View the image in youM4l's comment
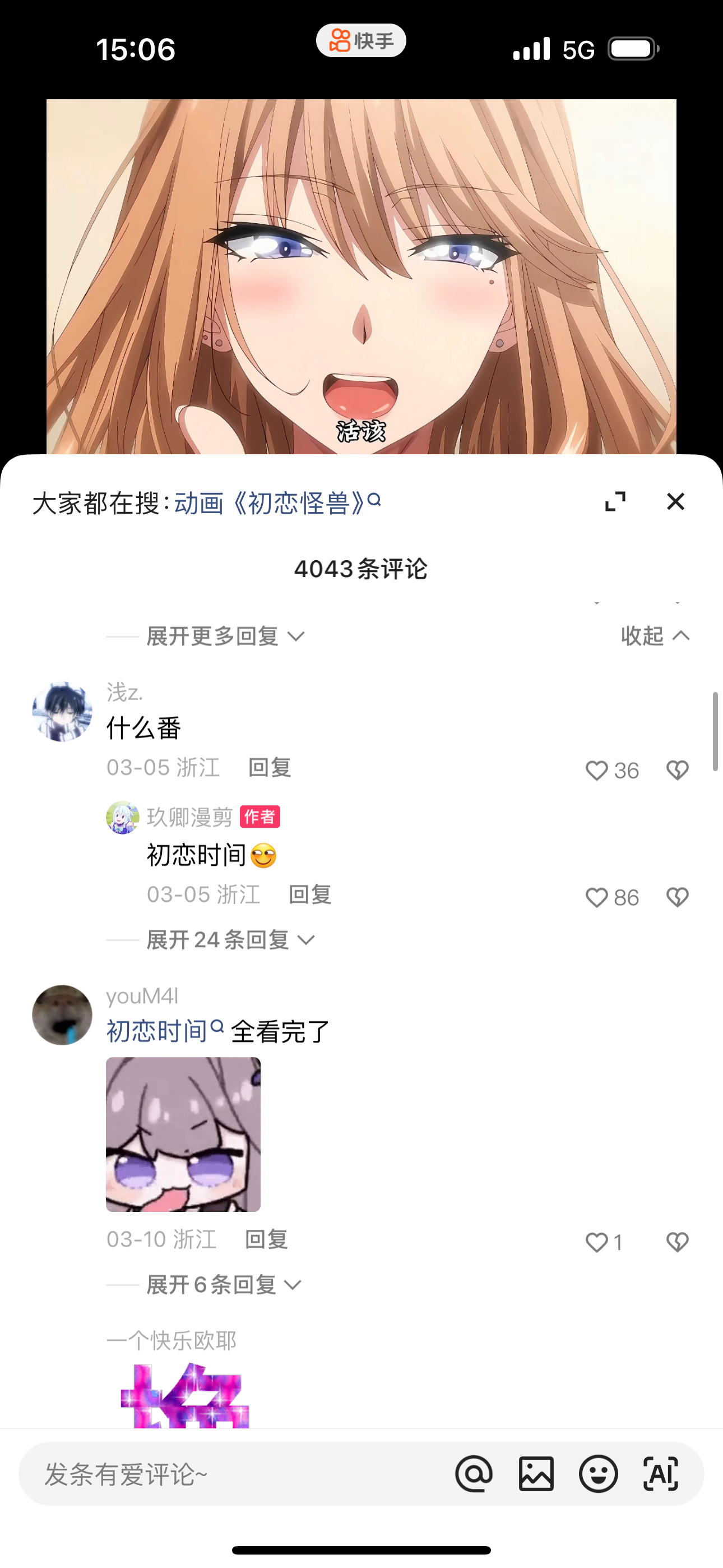 [183, 1134]
